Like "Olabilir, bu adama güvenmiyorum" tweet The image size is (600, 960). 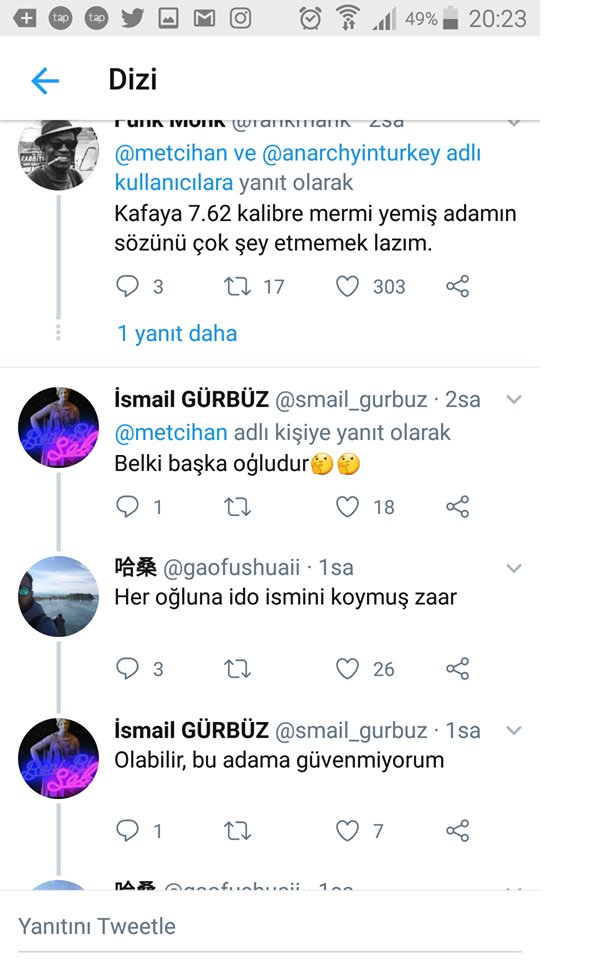tap(347, 830)
